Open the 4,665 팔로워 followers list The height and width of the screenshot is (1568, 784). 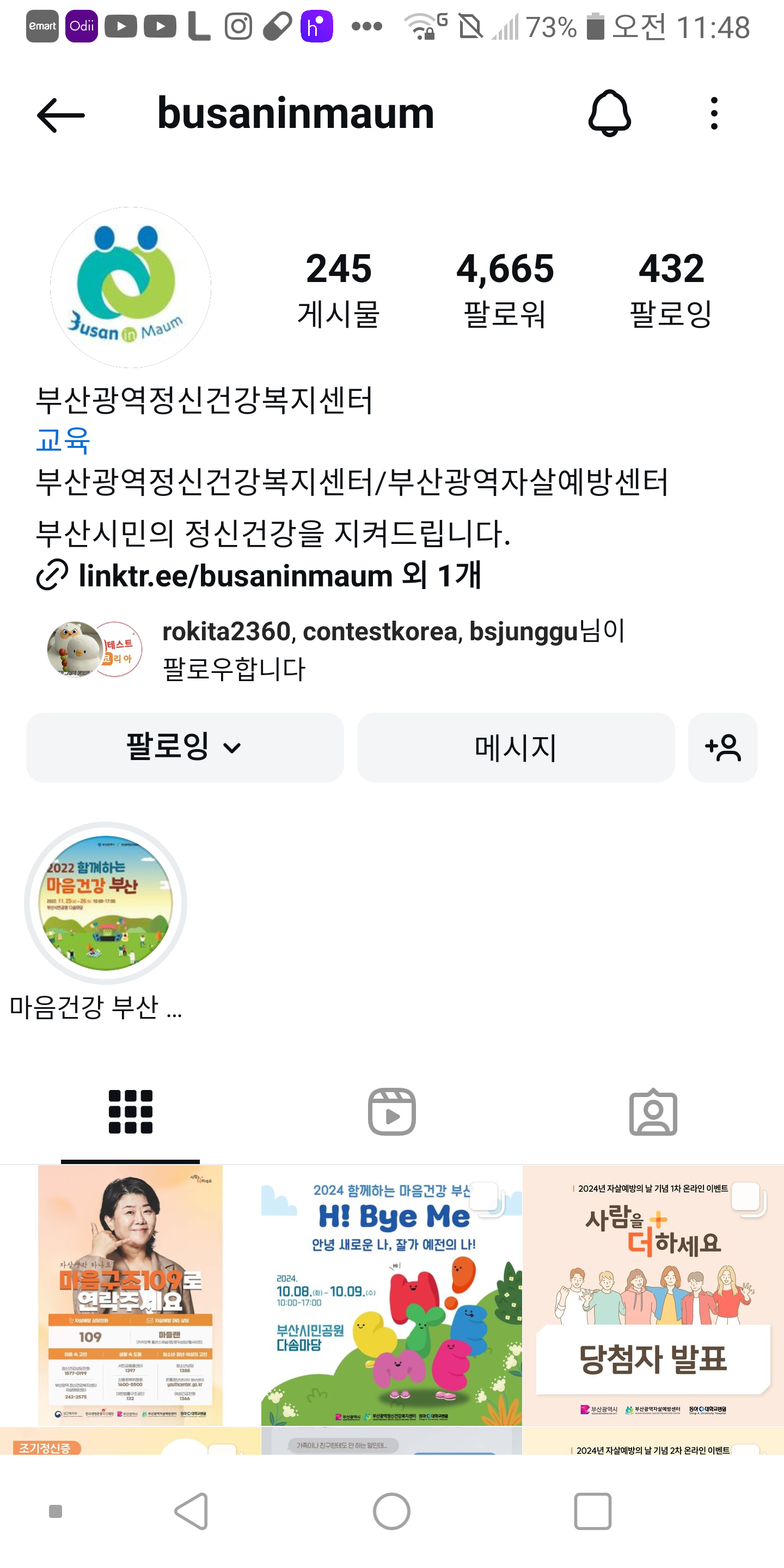click(x=505, y=289)
